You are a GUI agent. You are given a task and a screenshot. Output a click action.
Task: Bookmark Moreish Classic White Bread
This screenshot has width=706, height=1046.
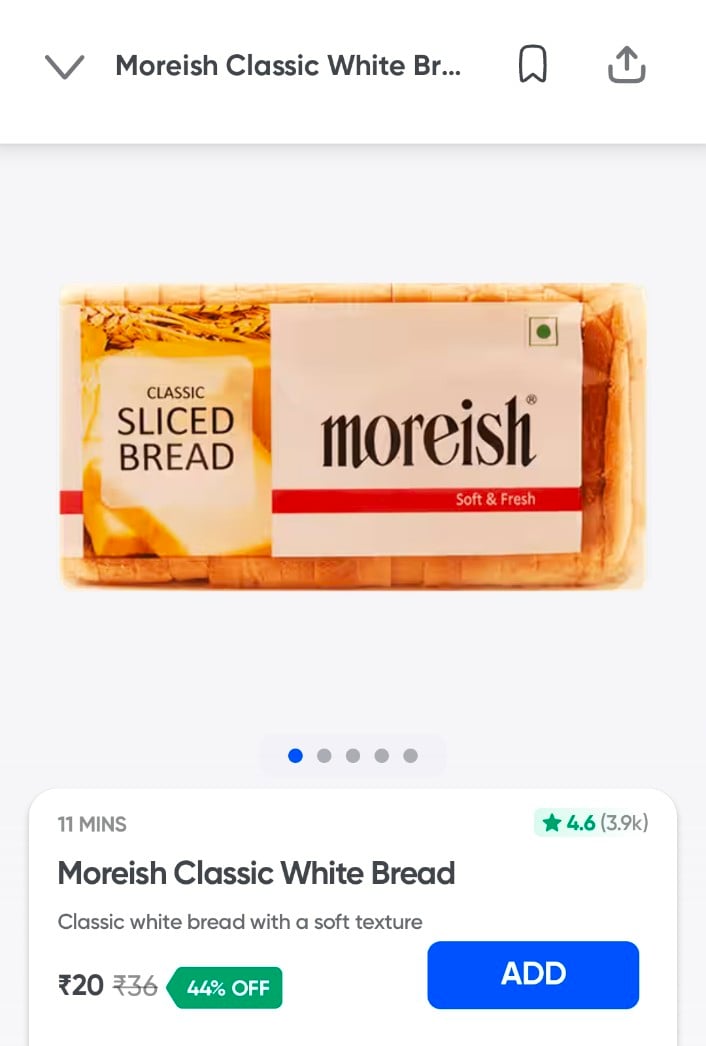tap(533, 66)
